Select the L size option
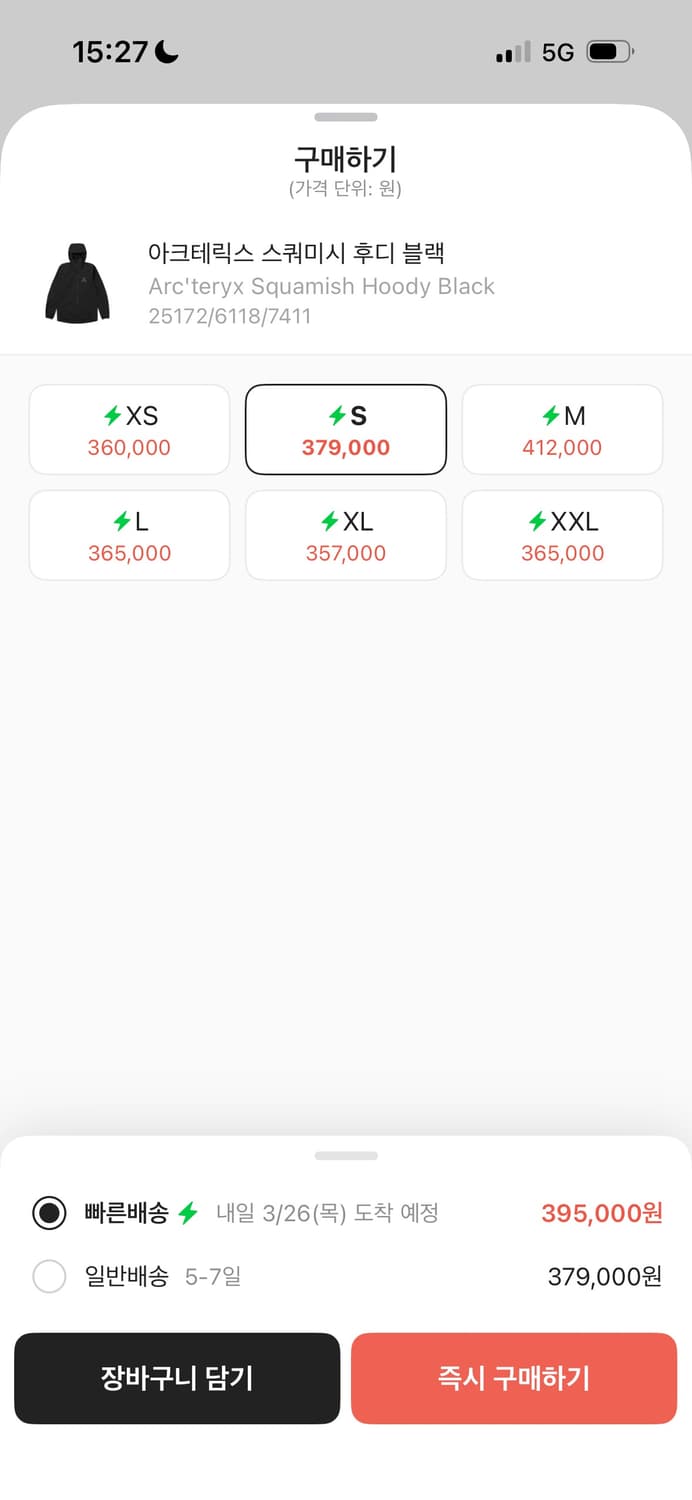The image size is (692, 1500). 129,536
